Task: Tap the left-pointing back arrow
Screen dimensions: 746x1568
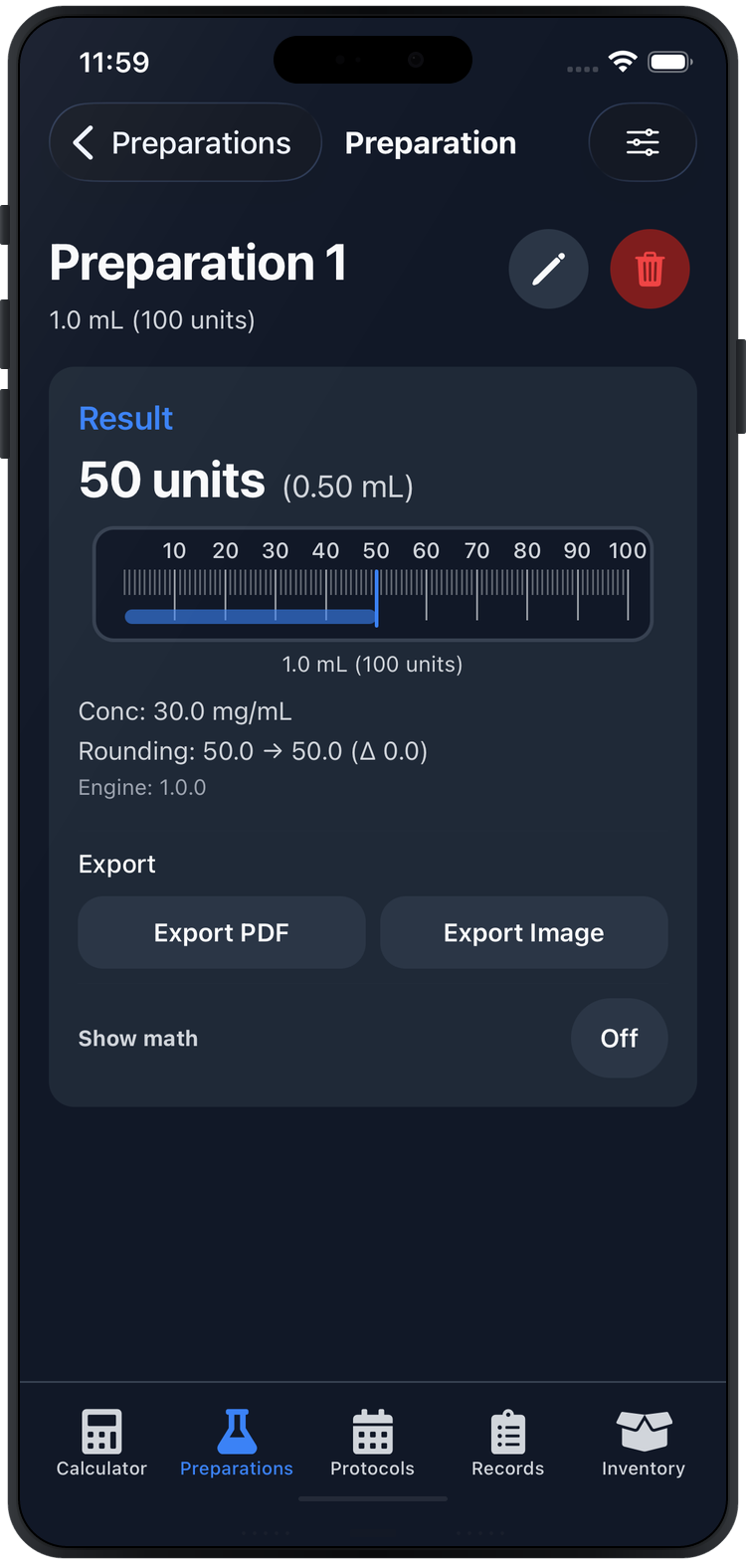Action: [x=84, y=142]
